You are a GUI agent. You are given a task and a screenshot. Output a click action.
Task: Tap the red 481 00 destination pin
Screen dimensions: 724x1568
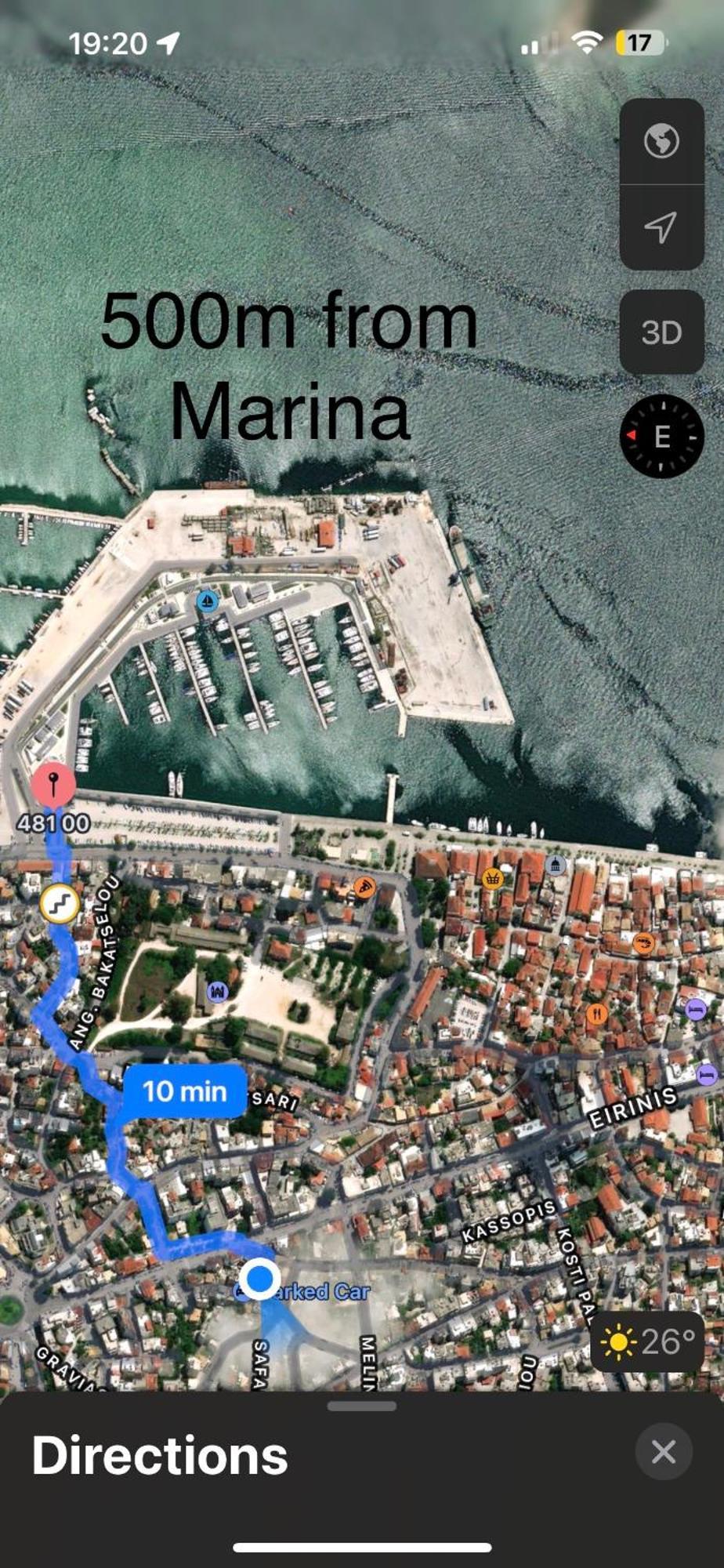click(53, 782)
